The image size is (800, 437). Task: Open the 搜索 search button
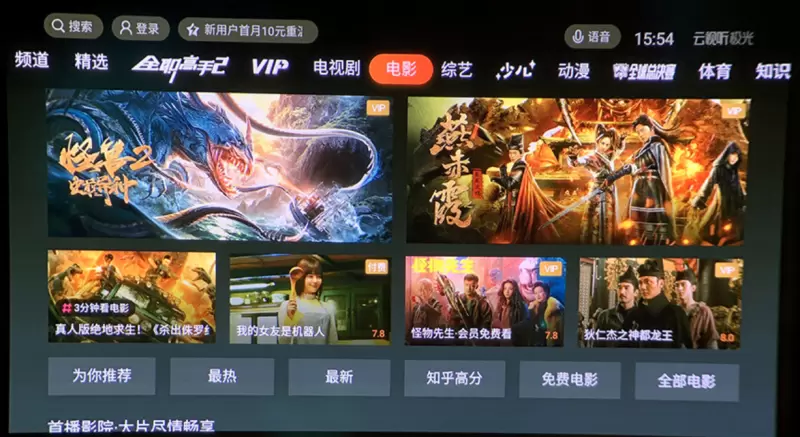coord(72,27)
